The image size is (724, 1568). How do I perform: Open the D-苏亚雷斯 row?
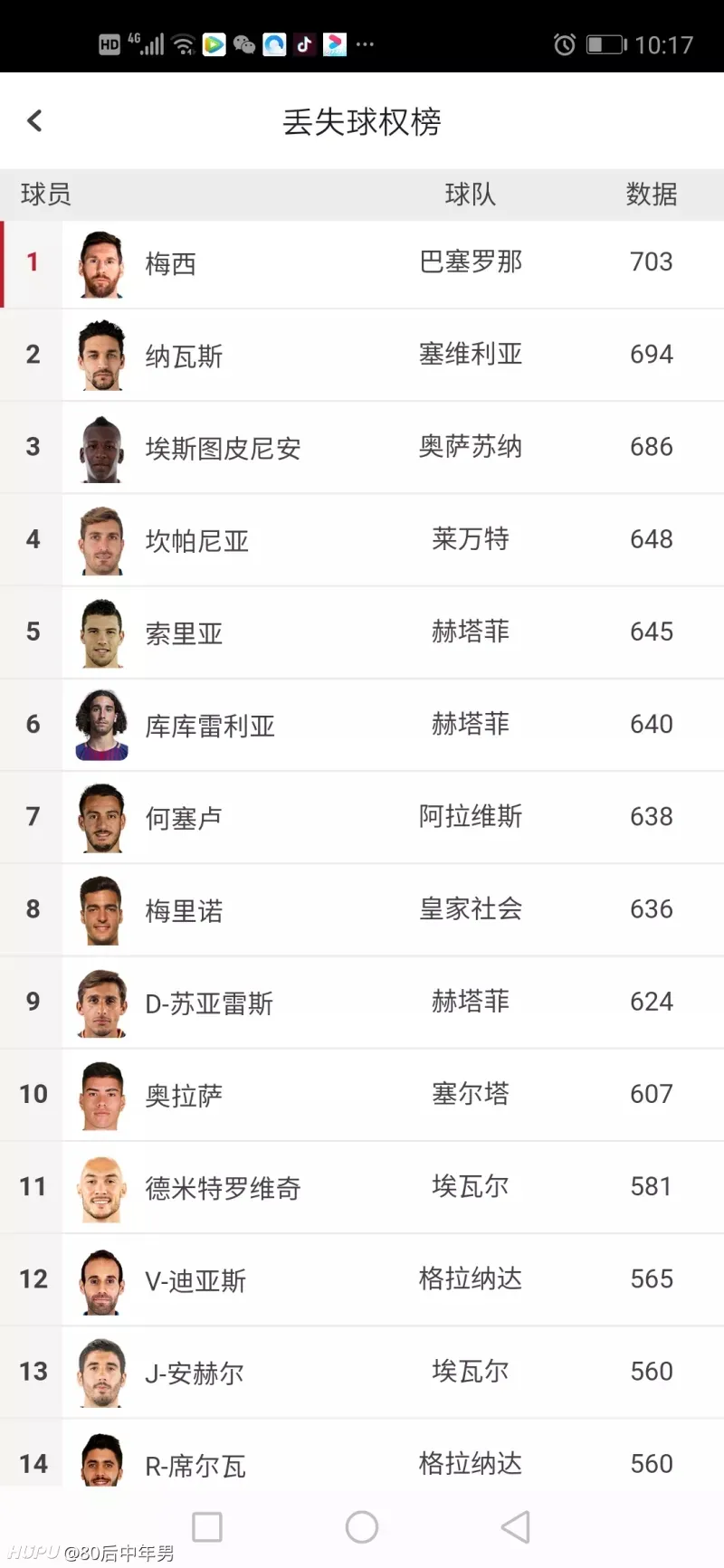362,1003
